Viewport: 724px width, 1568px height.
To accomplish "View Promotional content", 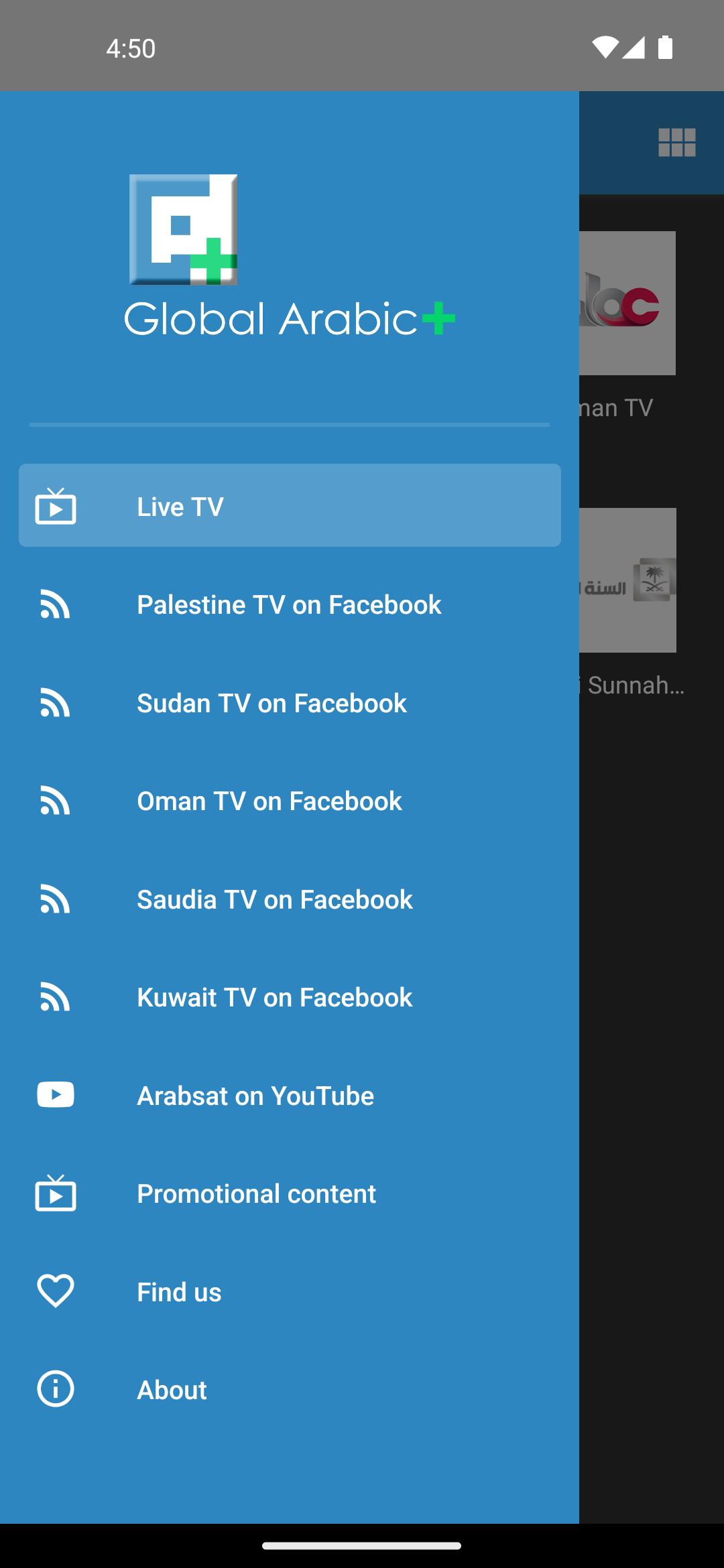I will coord(290,1193).
